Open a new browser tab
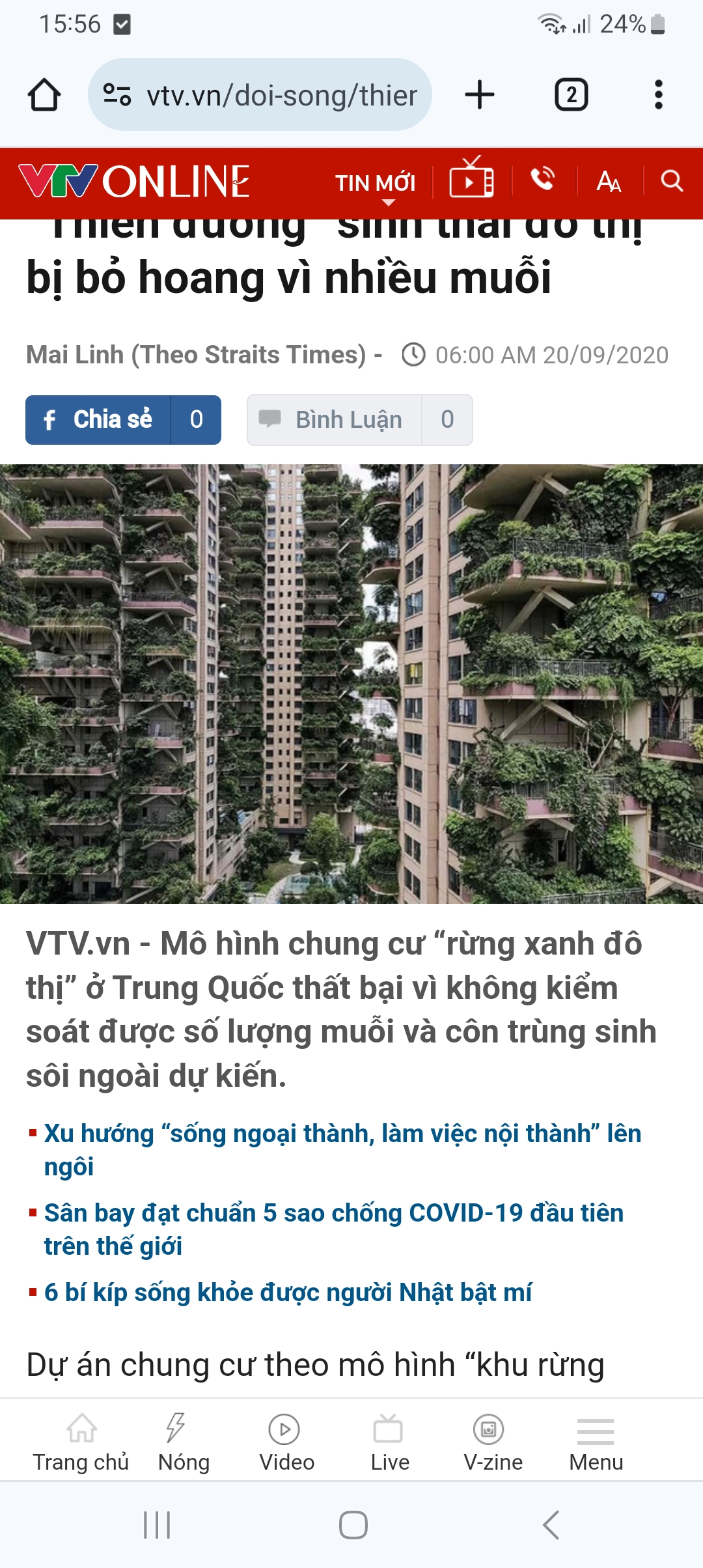Screen dimensions: 703x1568 point(480,95)
